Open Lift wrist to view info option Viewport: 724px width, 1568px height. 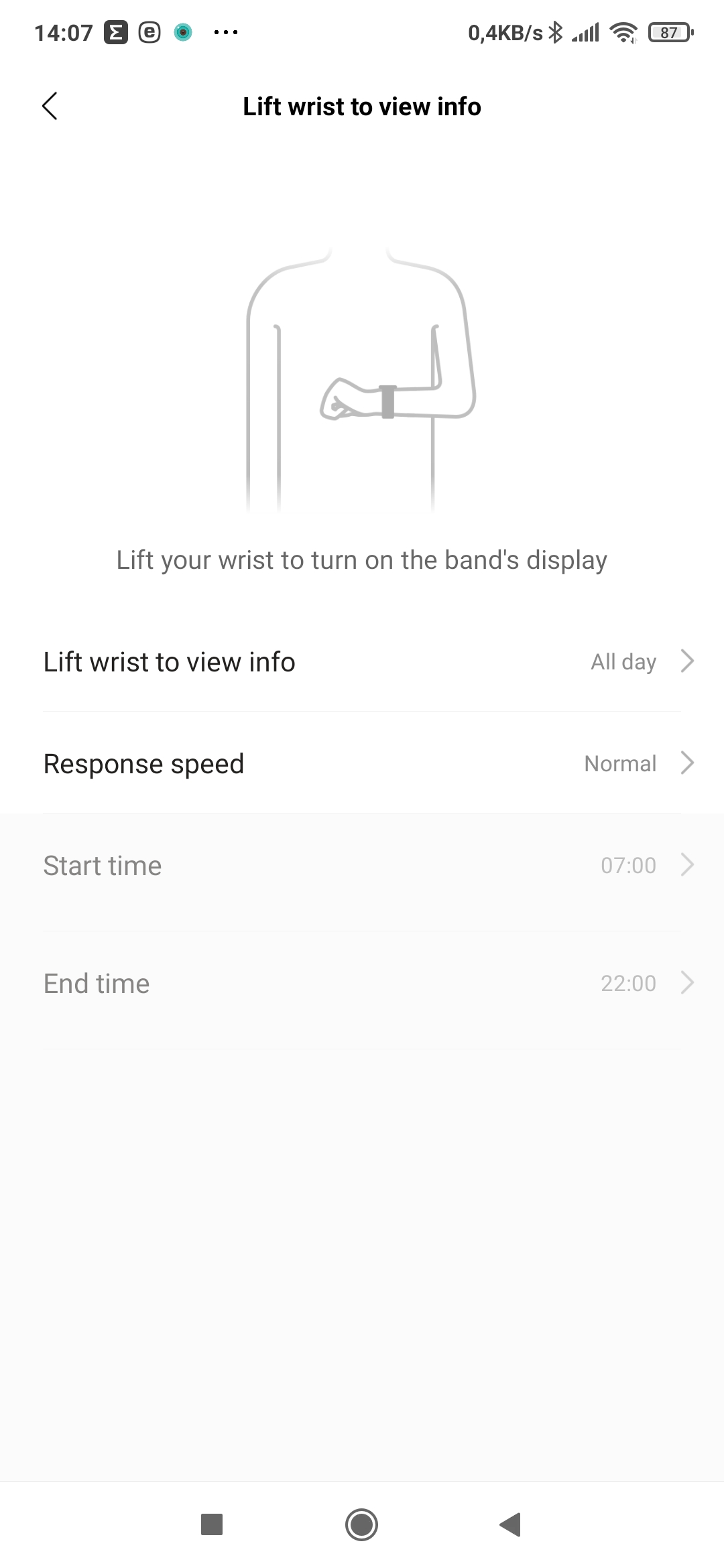coord(362,662)
